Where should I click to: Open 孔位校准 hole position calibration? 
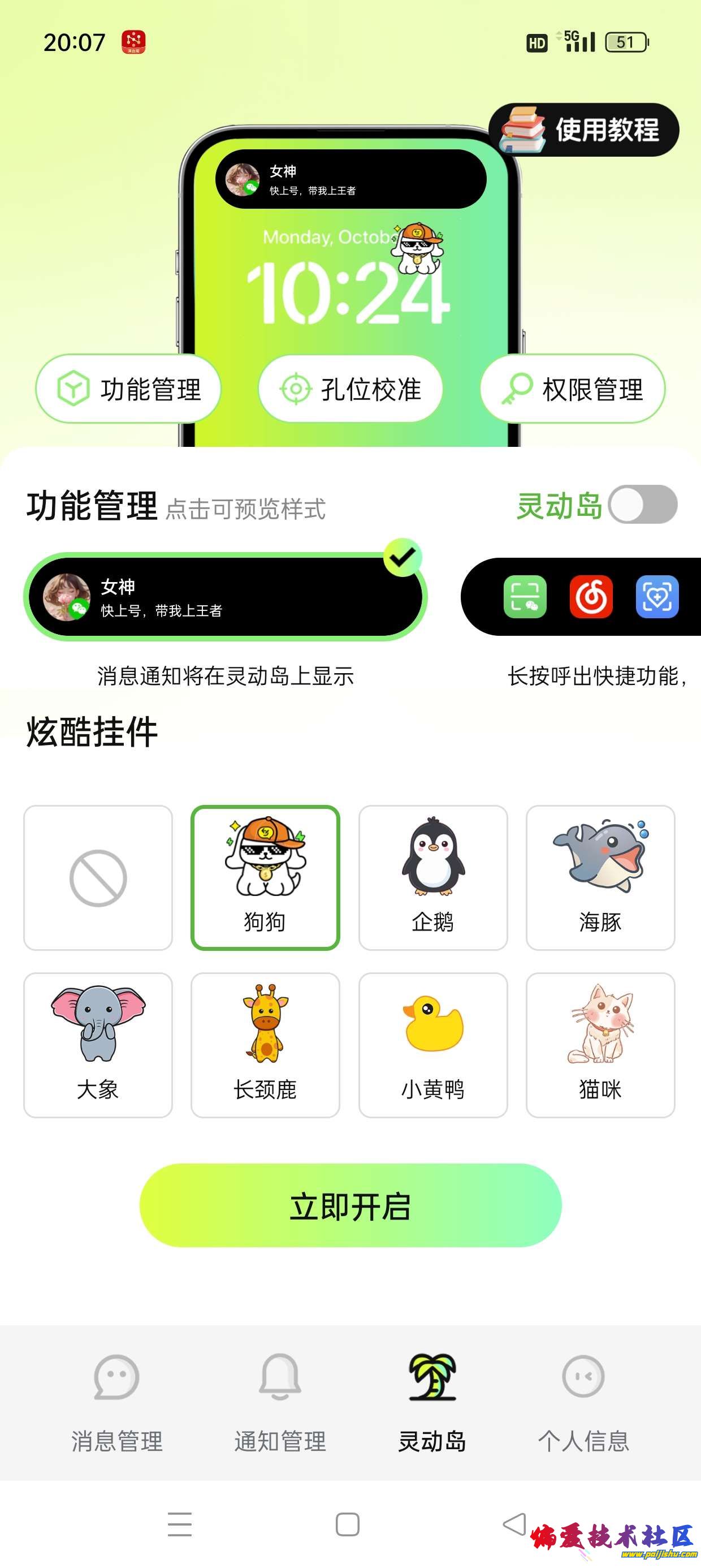click(x=350, y=389)
